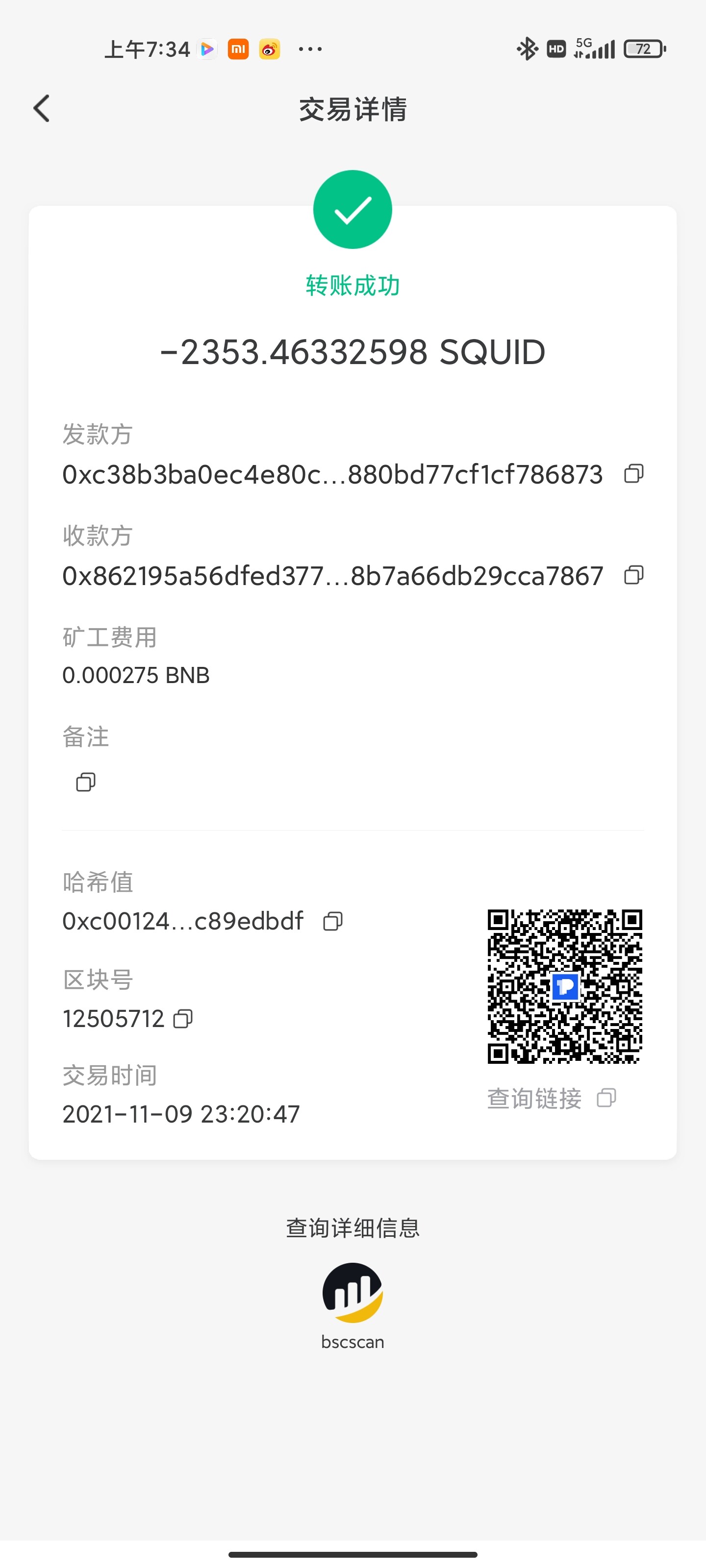
Task: Copy the transaction hash 0xc00124...c89edbdf
Action: tap(332, 921)
